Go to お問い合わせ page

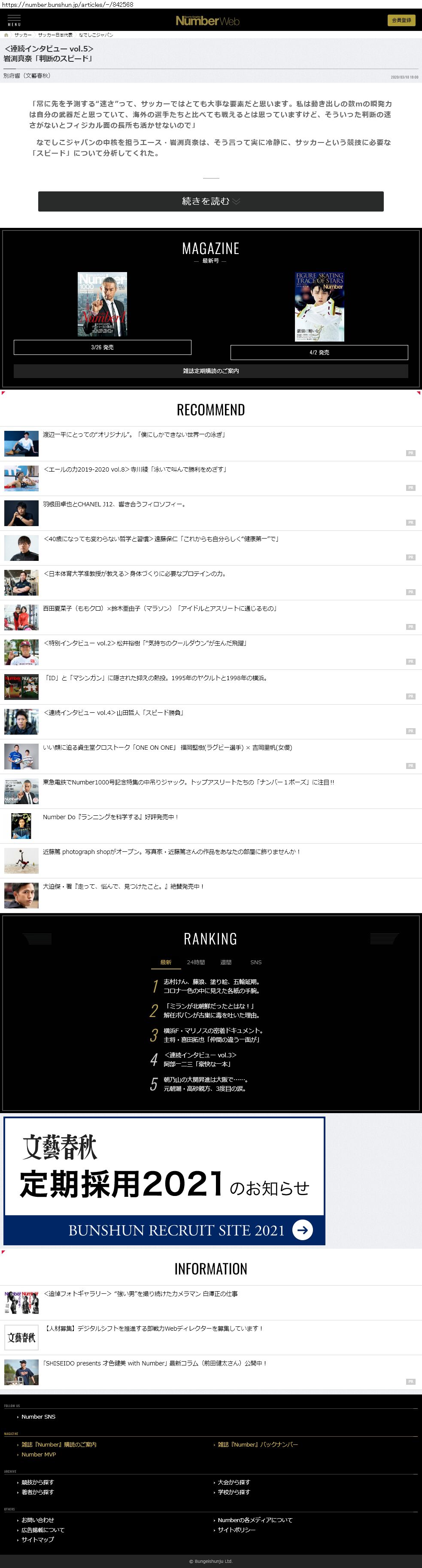[x=38, y=1520]
